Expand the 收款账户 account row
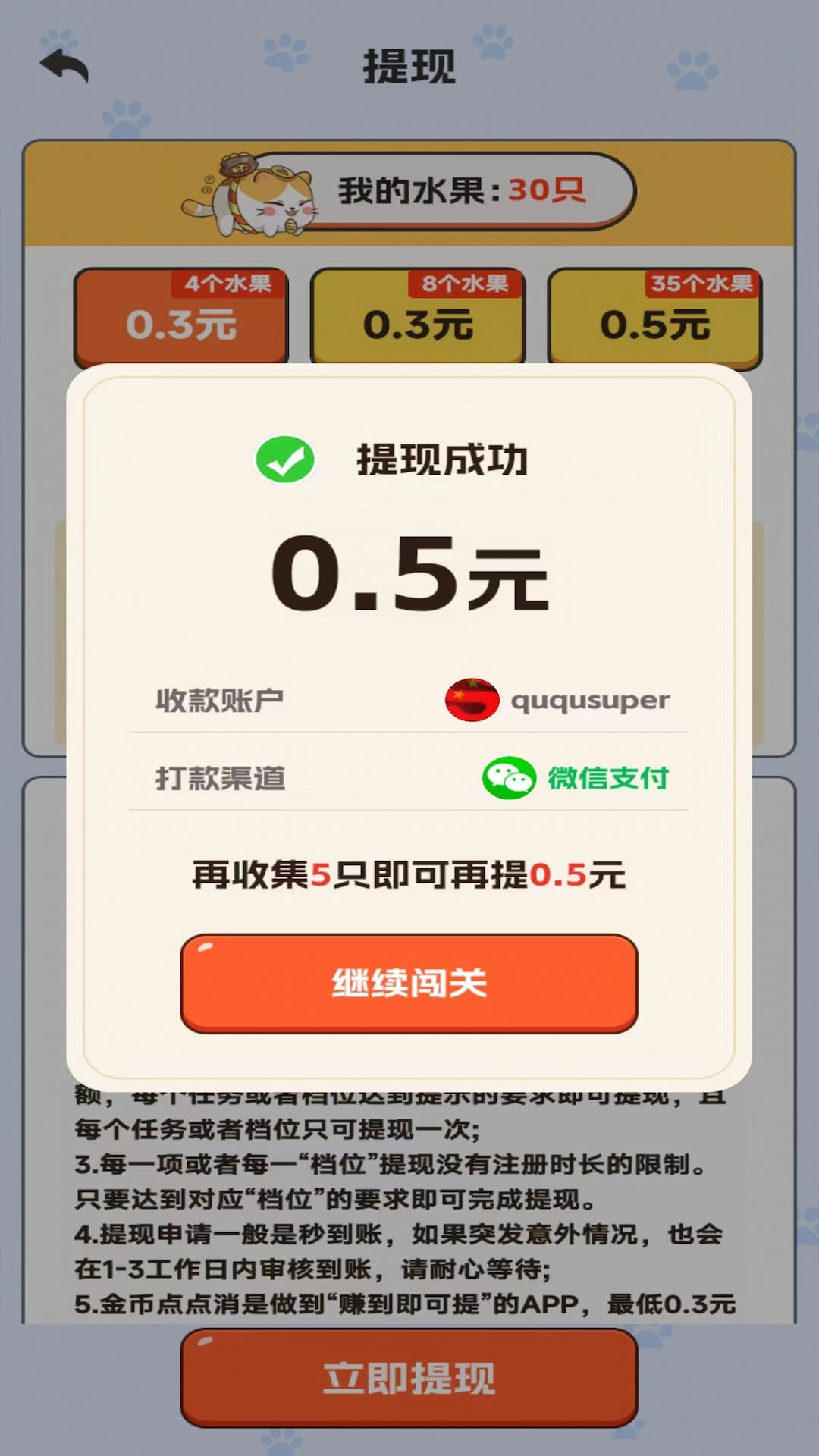Viewport: 819px width, 1456px height. [x=409, y=700]
